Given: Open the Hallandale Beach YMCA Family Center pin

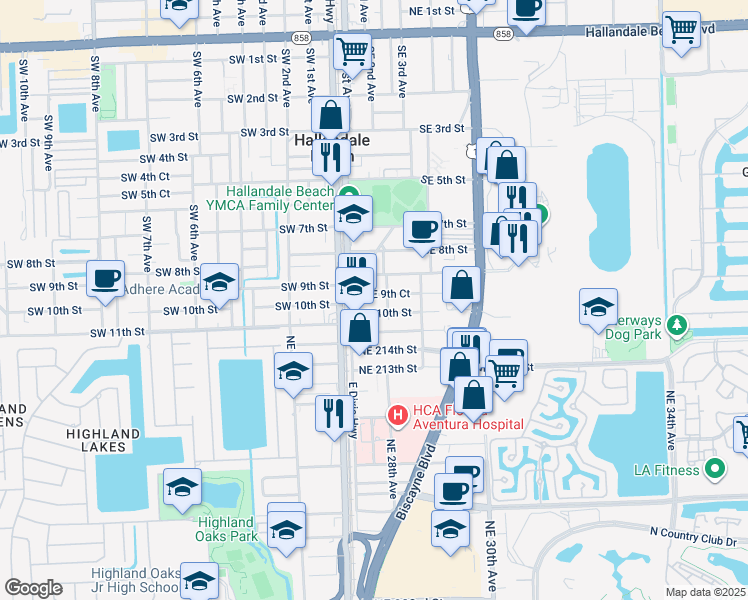Looking at the screenshot, I should point(348,194).
